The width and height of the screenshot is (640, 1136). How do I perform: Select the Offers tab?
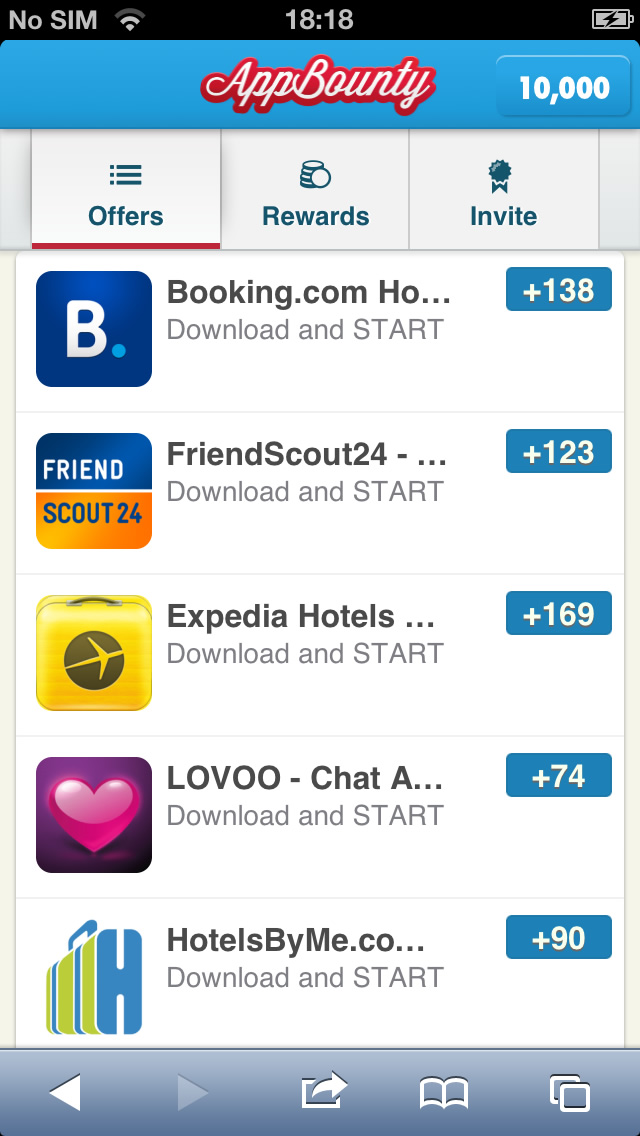(x=126, y=190)
